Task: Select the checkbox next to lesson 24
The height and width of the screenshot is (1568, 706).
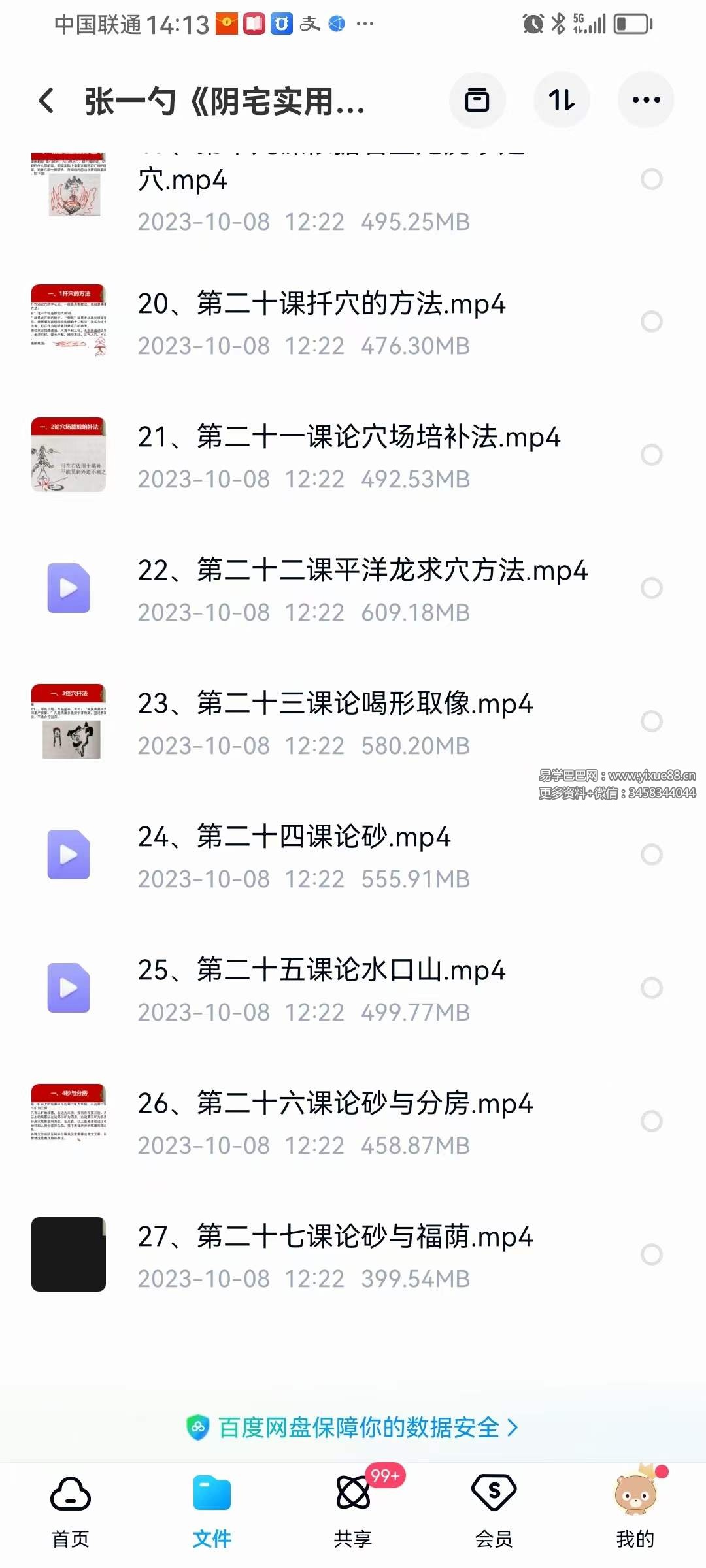Action: point(651,854)
